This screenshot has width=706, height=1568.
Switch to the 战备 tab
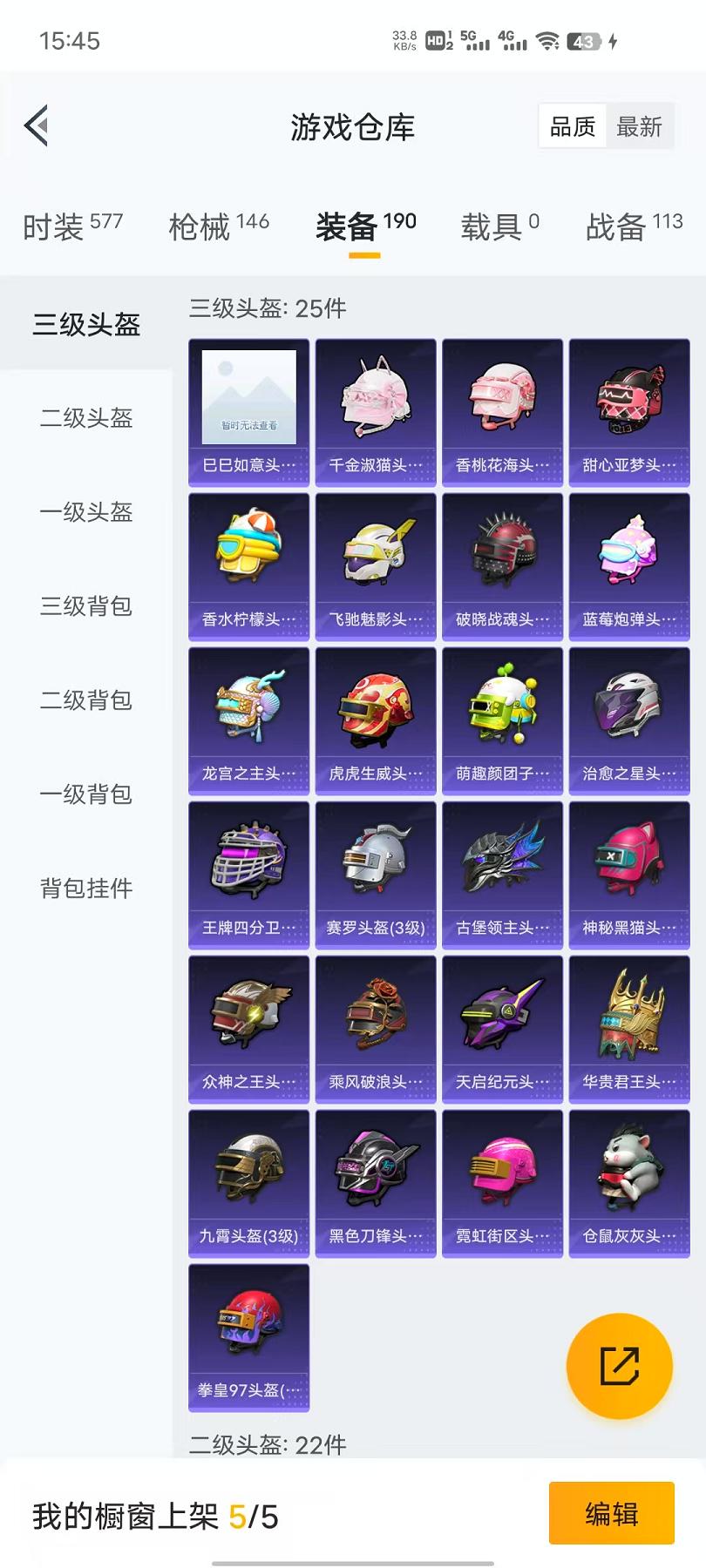pos(634,226)
